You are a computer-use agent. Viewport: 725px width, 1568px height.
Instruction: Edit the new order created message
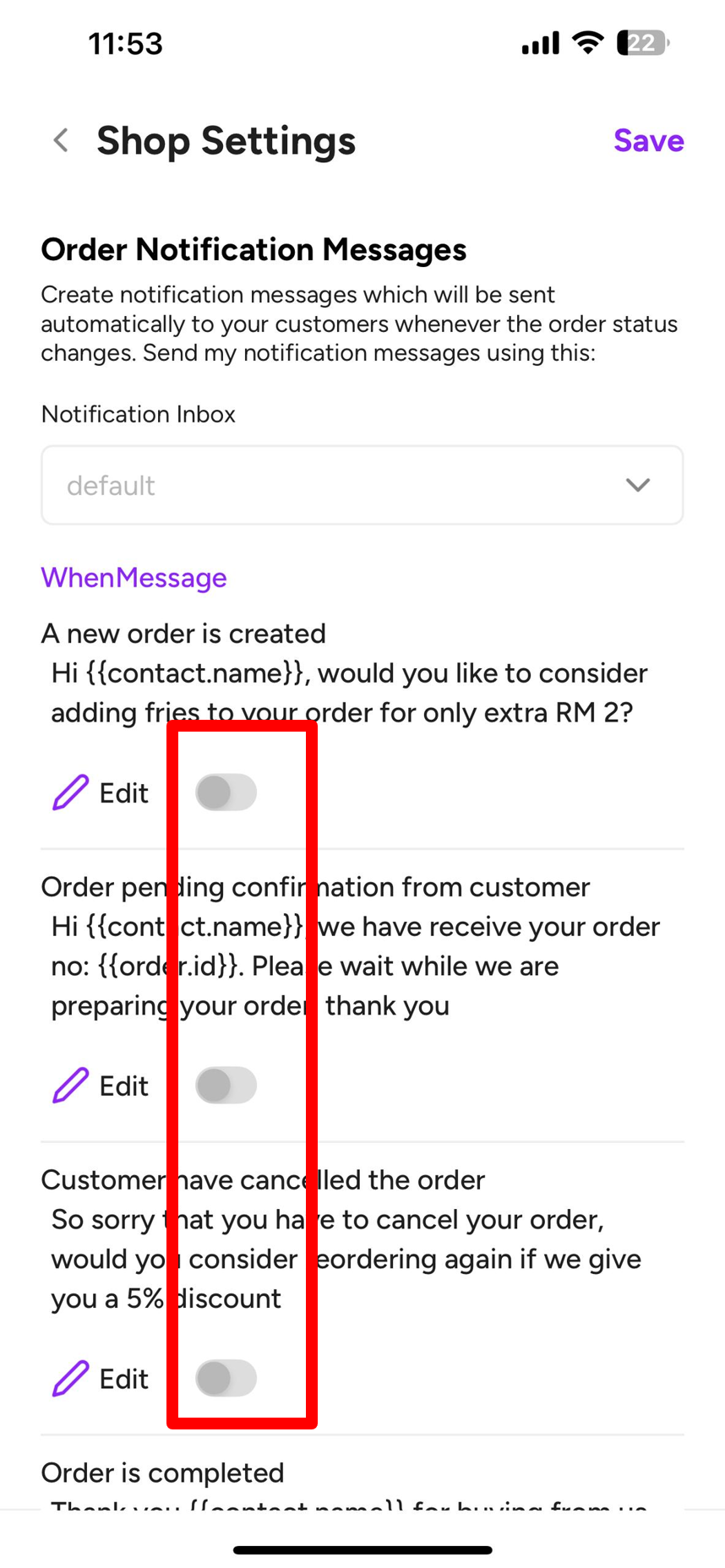pos(101,792)
